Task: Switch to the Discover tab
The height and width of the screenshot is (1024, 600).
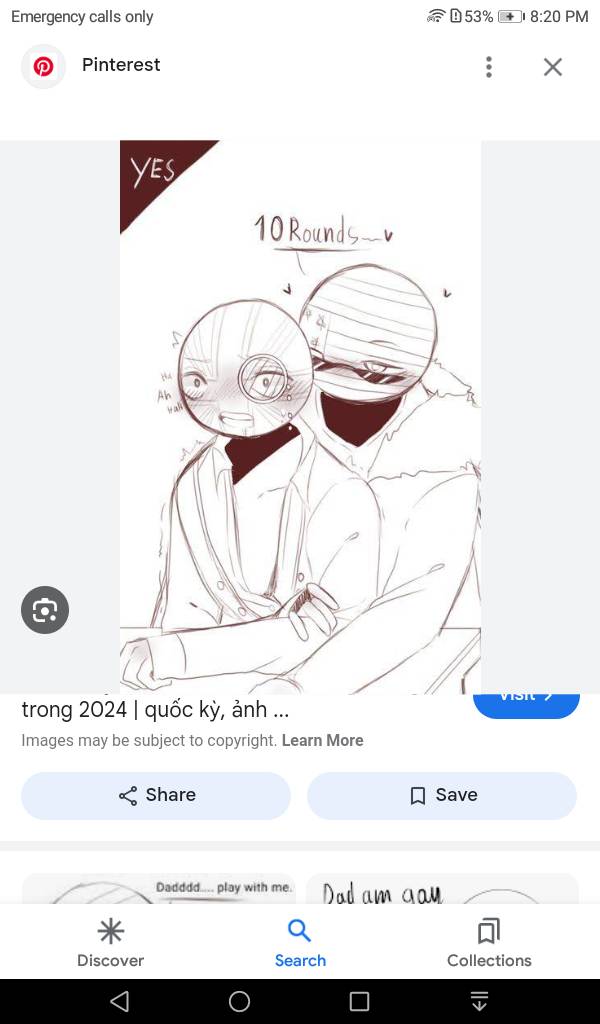Action: [x=110, y=943]
